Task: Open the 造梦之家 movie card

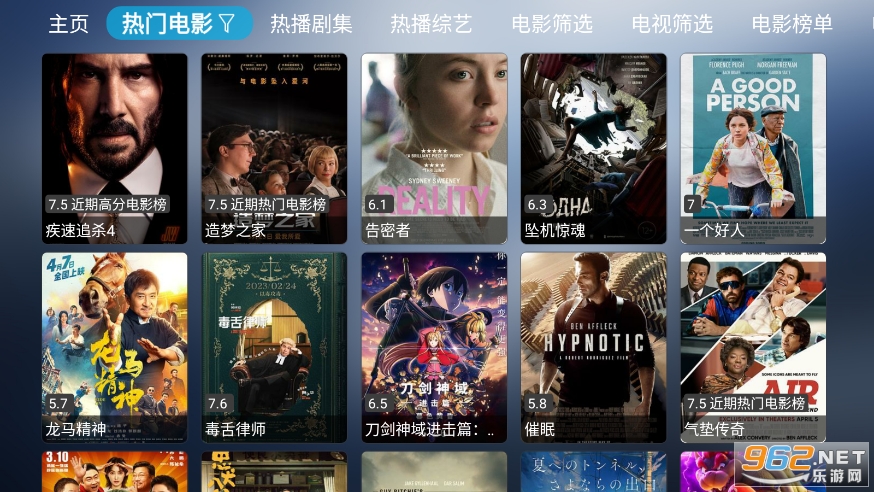Action: [274, 148]
